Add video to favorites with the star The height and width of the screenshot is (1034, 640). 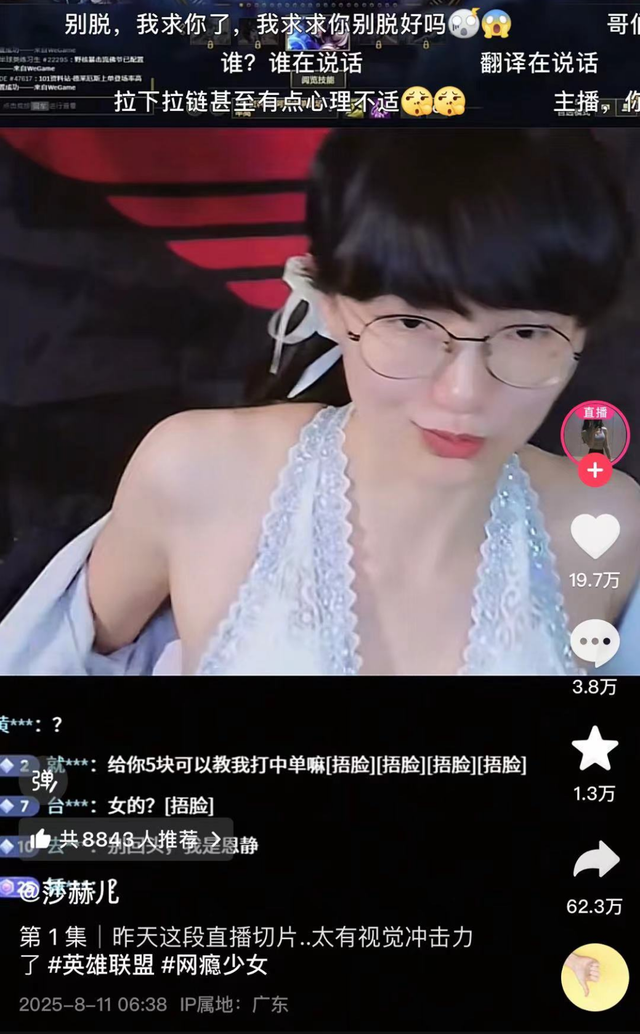pyautogui.click(x=595, y=749)
